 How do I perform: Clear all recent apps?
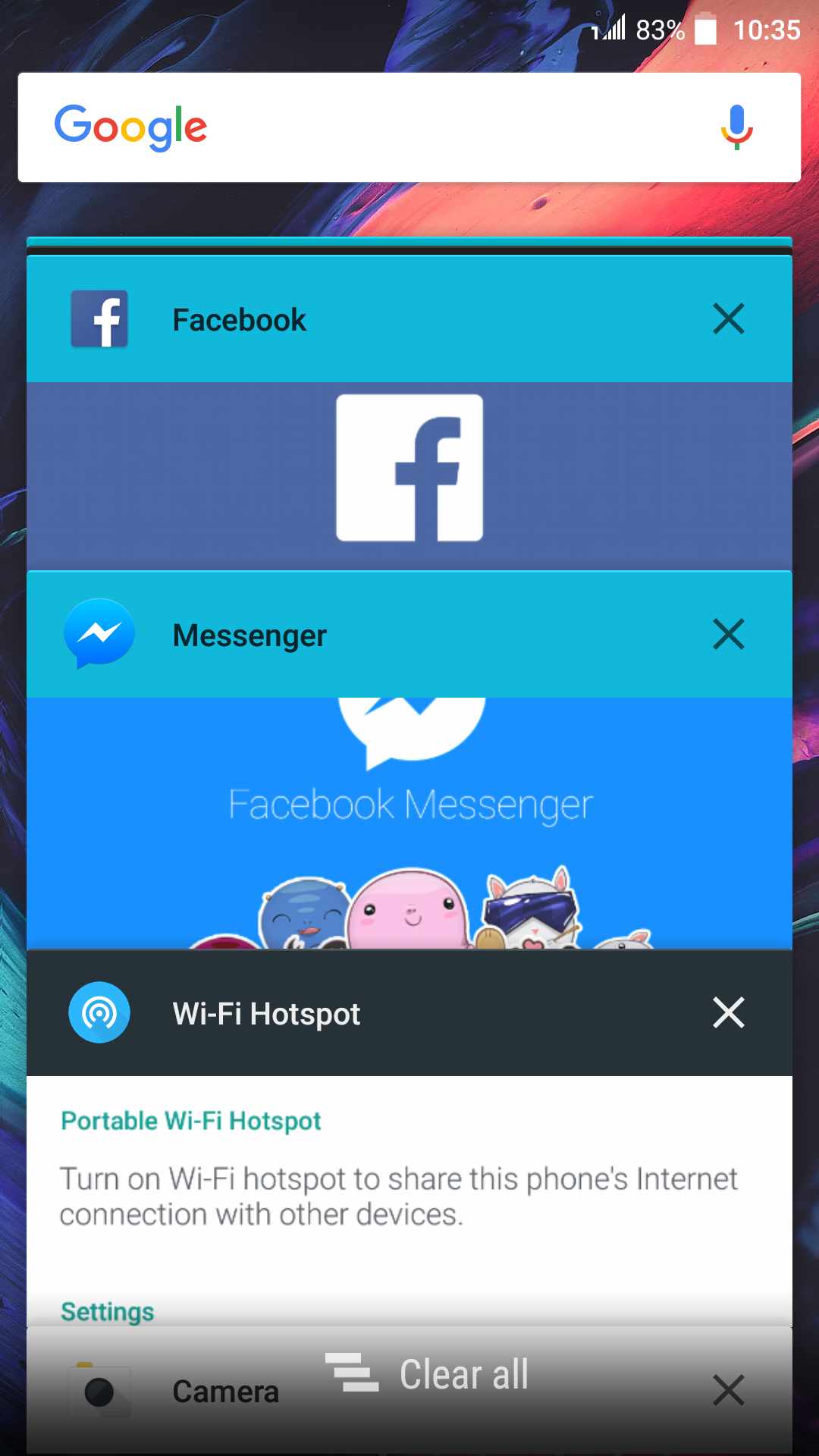coord(428,1373)
